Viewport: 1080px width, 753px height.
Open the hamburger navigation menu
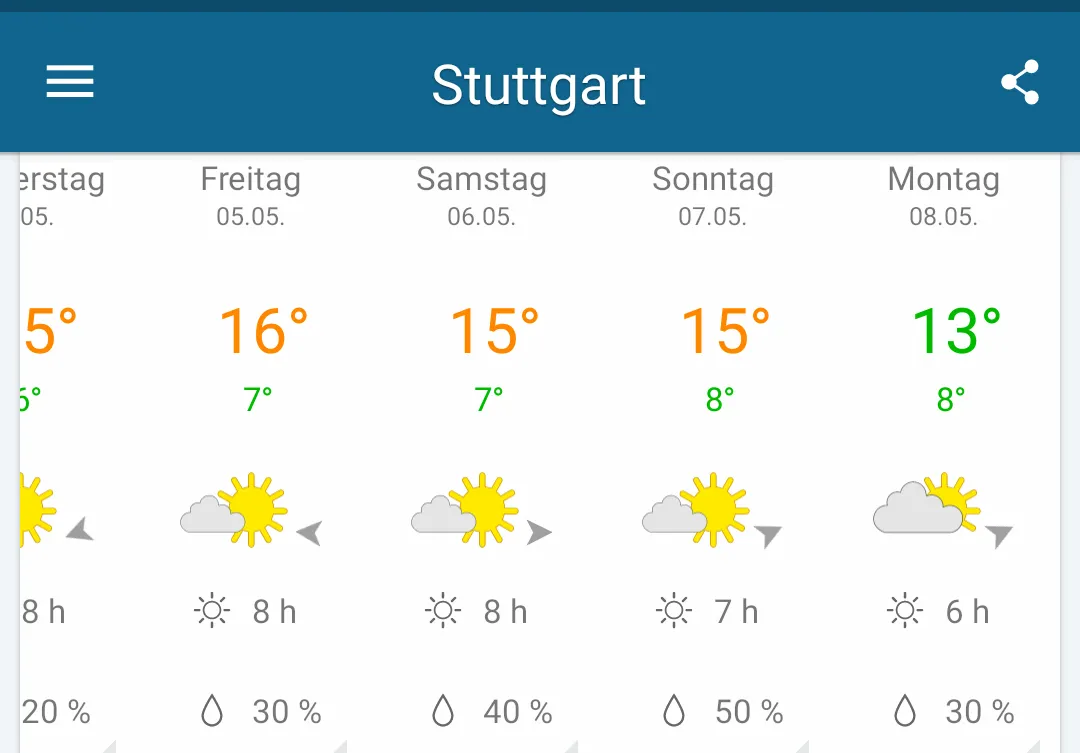70,82
